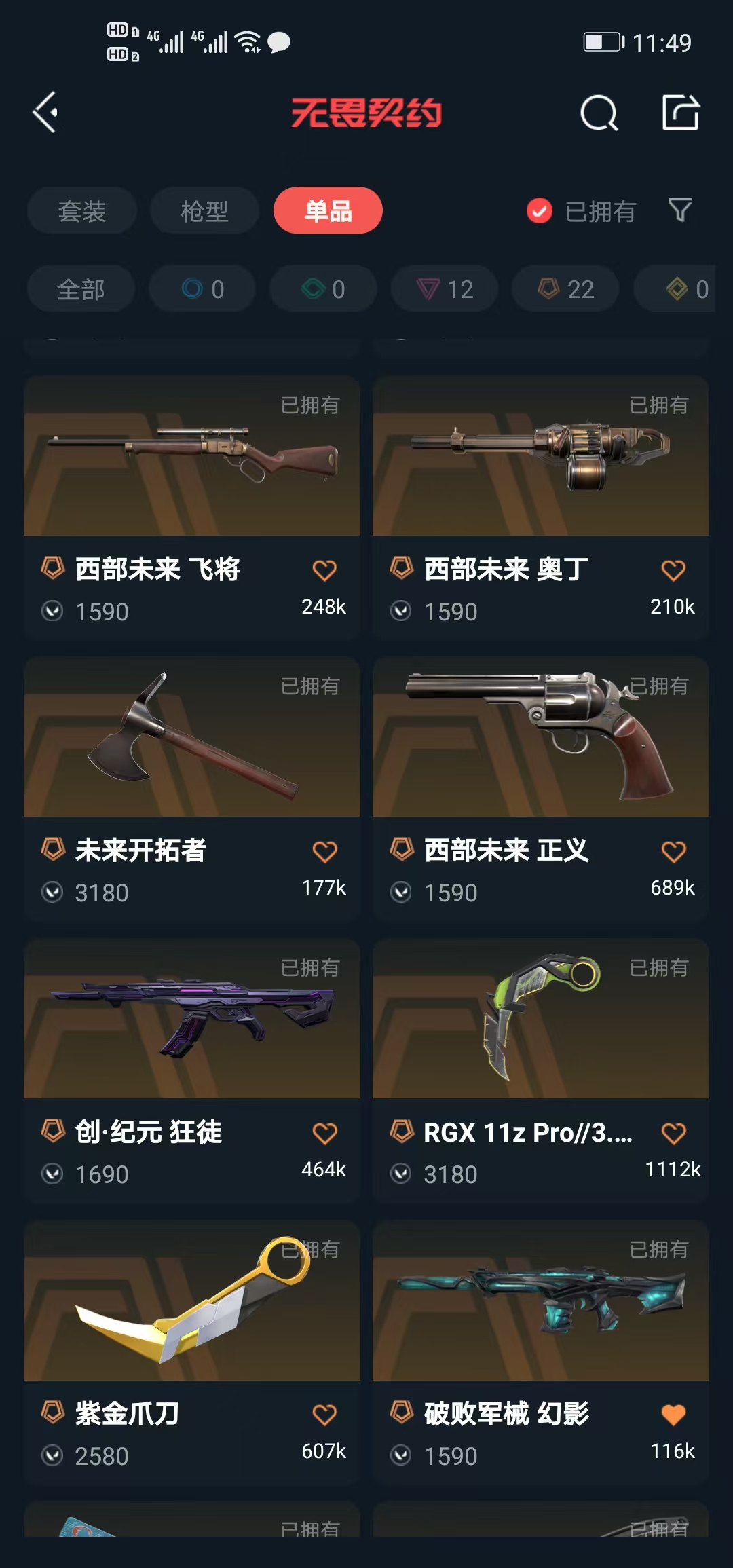Like the 西部未来 奥丁 skin

pos(673,571)
